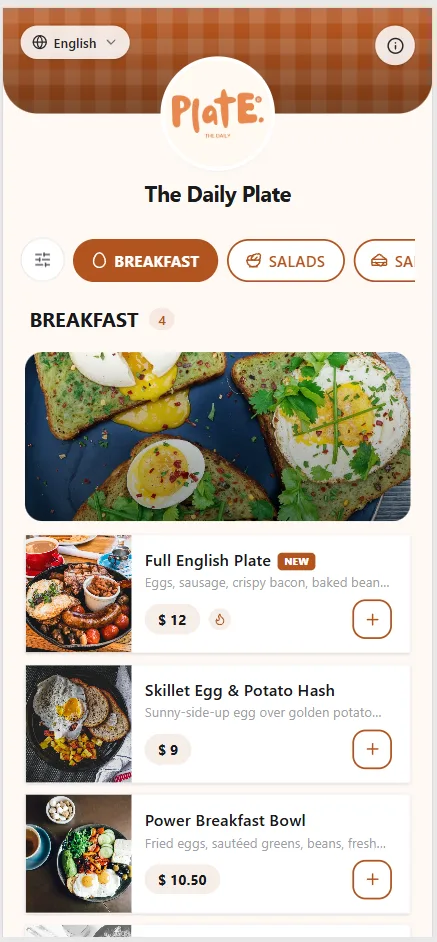Viewport: 437px width, 942px height.
Task: Select the Breakfast category chip
Action: coord(145,261)
